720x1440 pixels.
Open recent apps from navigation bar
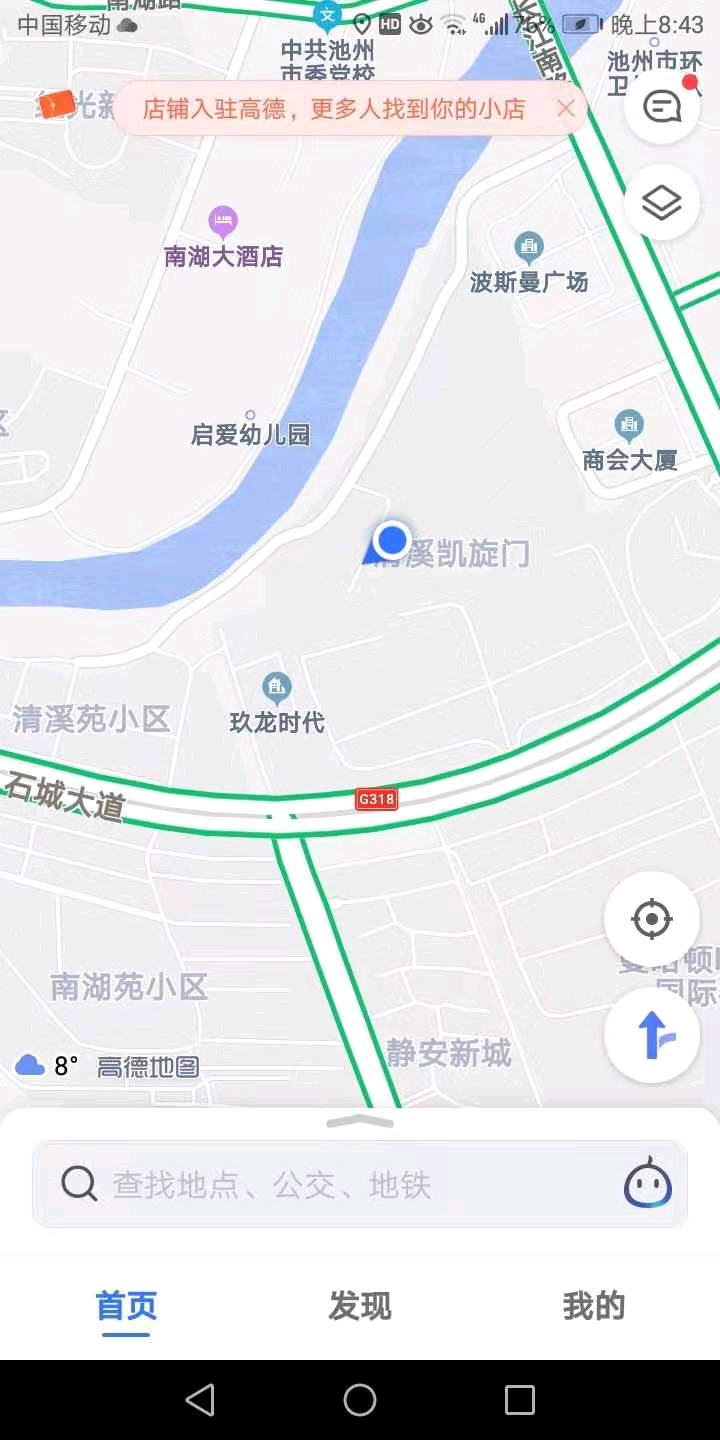[x=519, y=1400]
